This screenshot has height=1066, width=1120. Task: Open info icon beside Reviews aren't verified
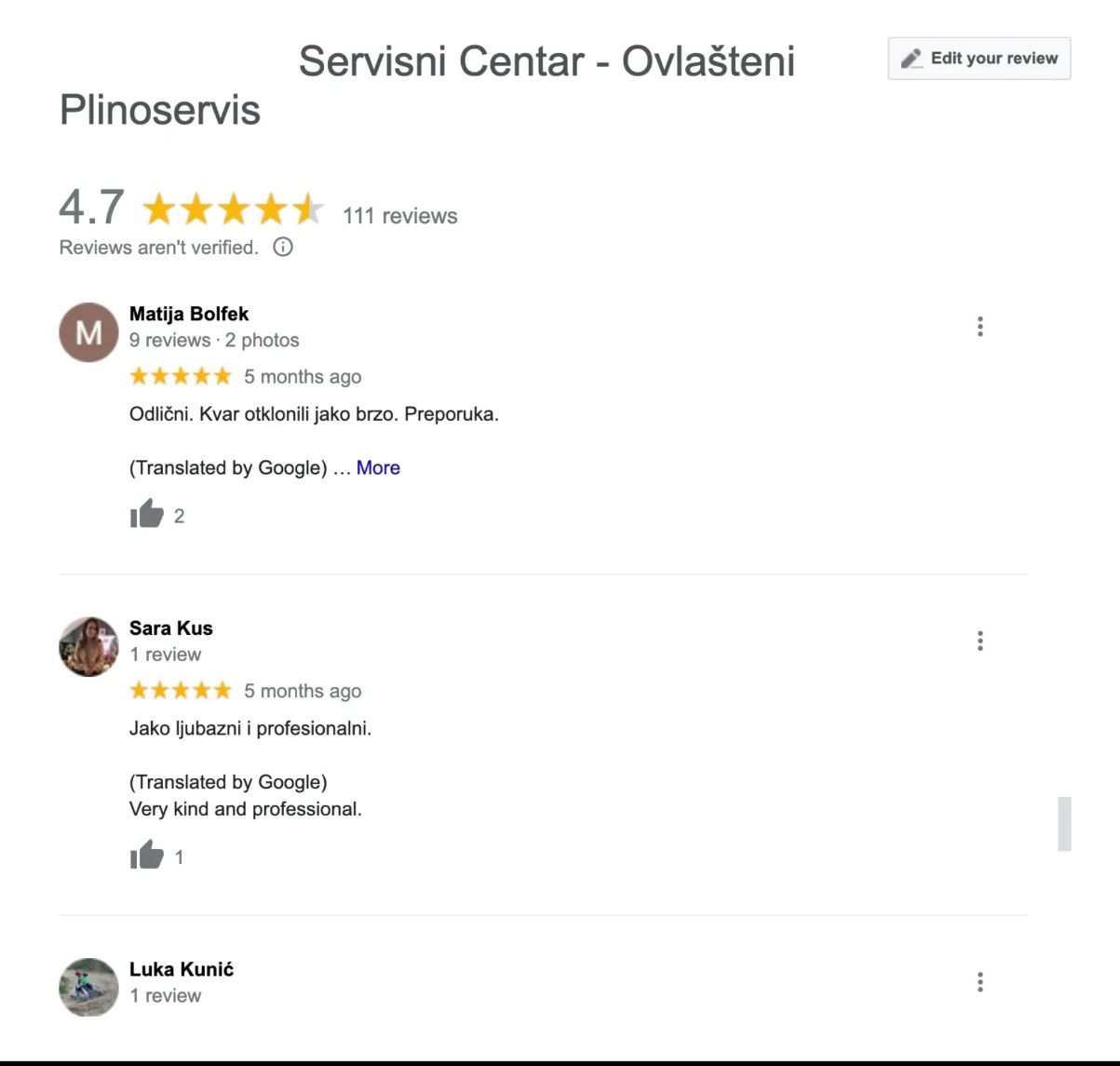click(x=283, y=247)
